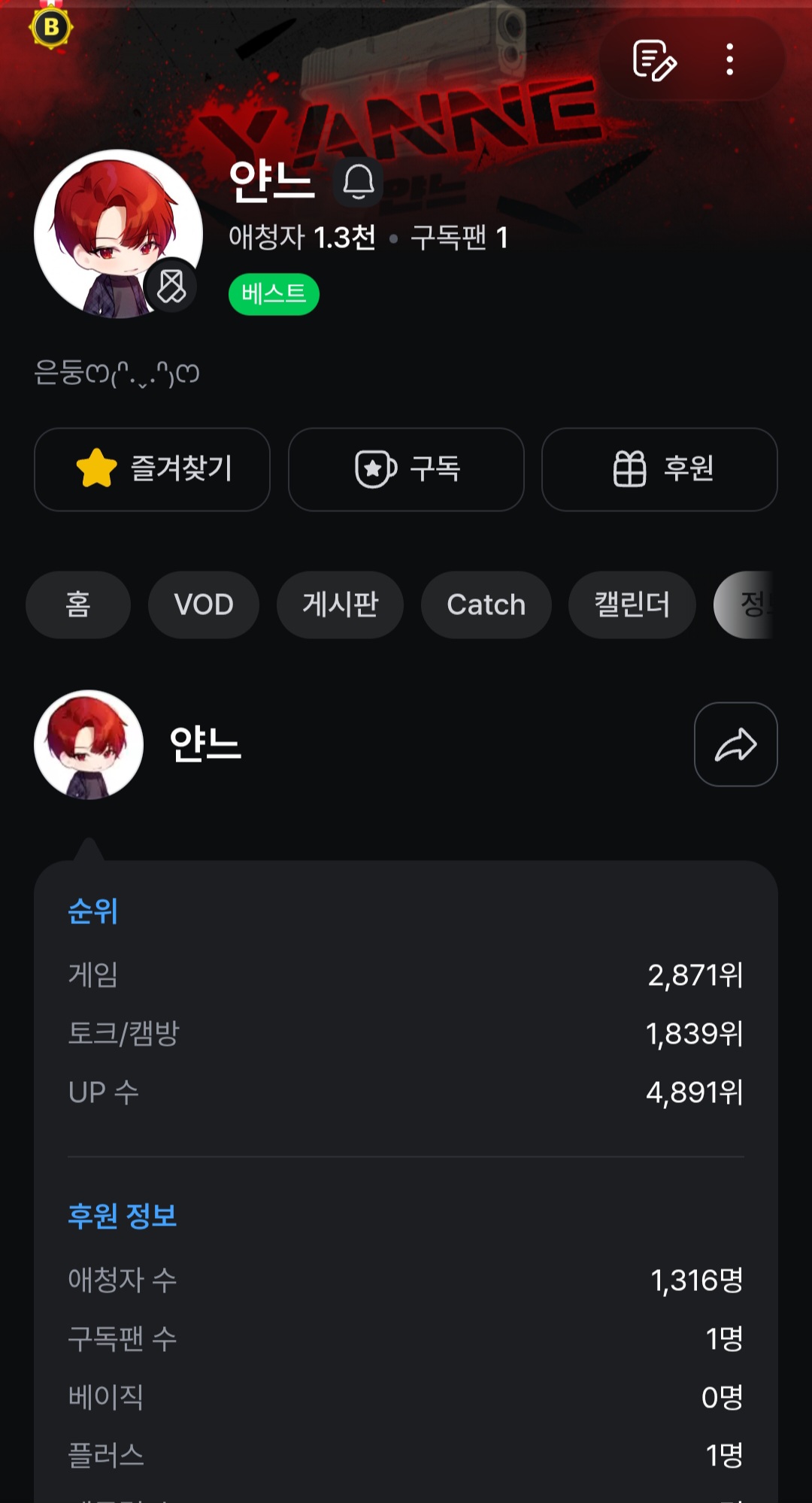Open the write post icon
The image size is (812, 1503).
click(654, 60)
